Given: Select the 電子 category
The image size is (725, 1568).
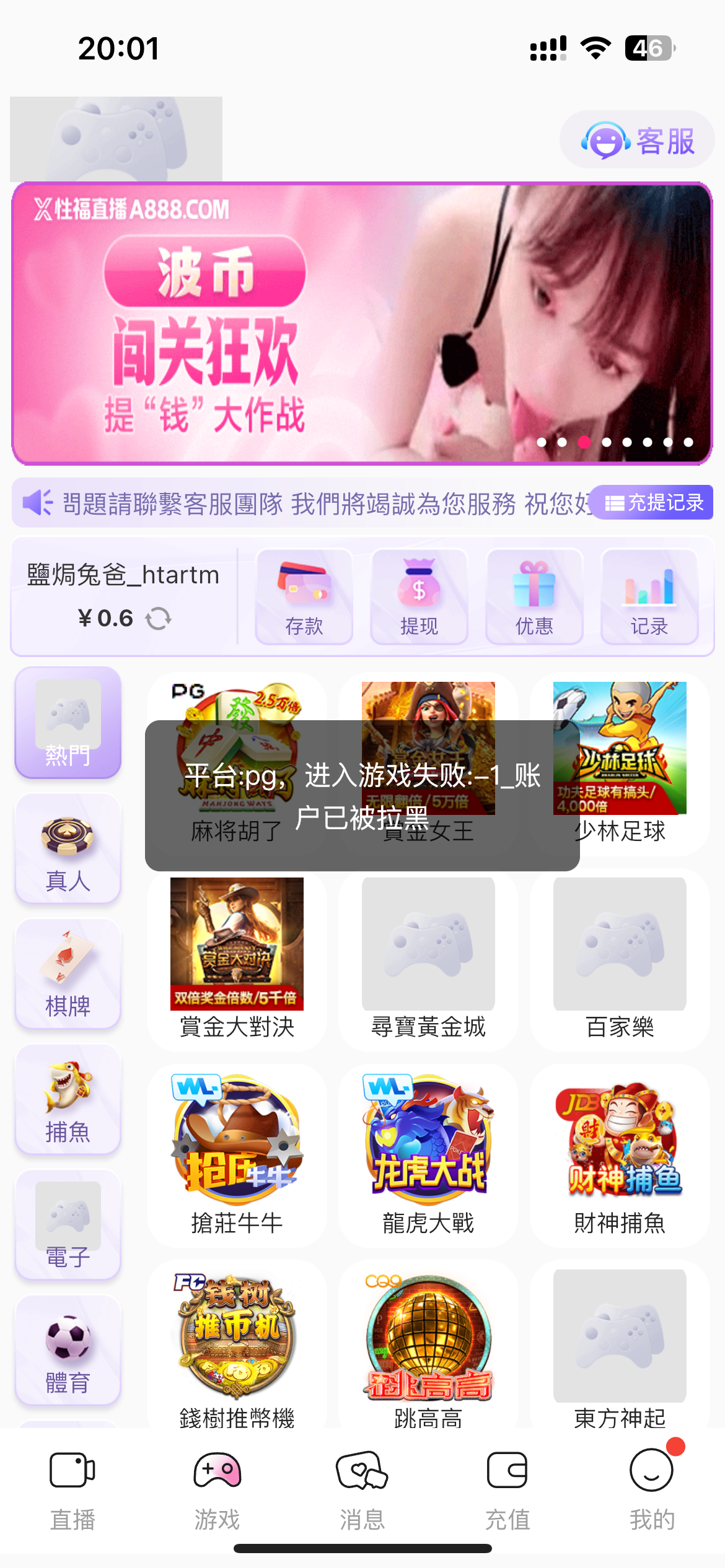Looking at the screenshot, I should point(68,1225).
